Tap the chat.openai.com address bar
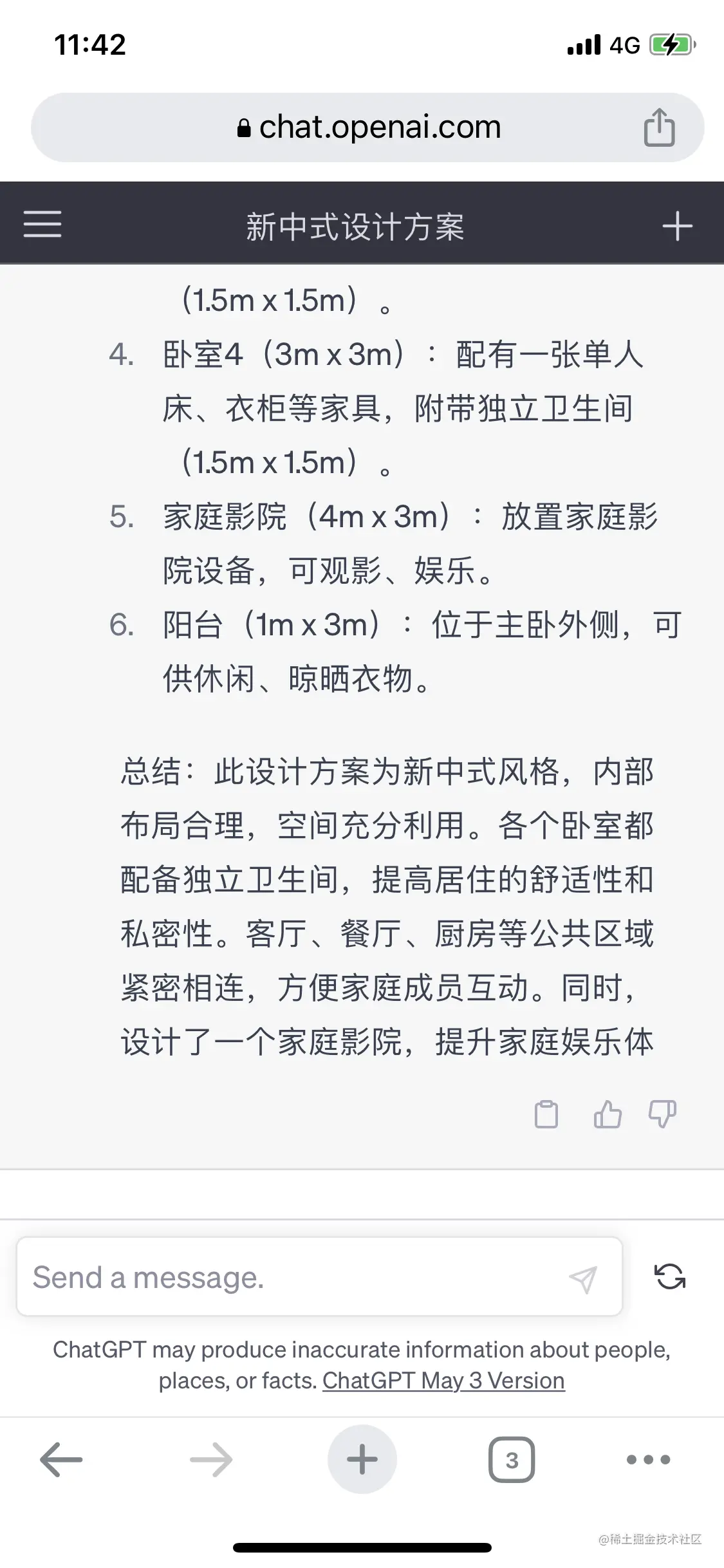Screen dimensions: 724x1568 point(368,127)
